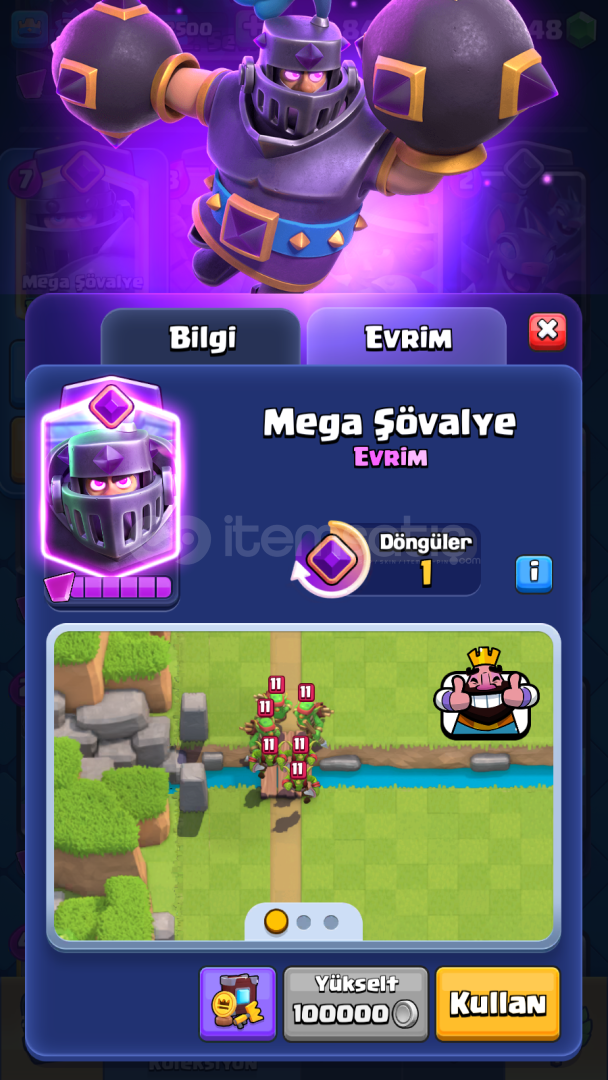The image size is (608, 1080).
Task: Upgrade the card with Yükselt 100000
Action: point(355,1004)
